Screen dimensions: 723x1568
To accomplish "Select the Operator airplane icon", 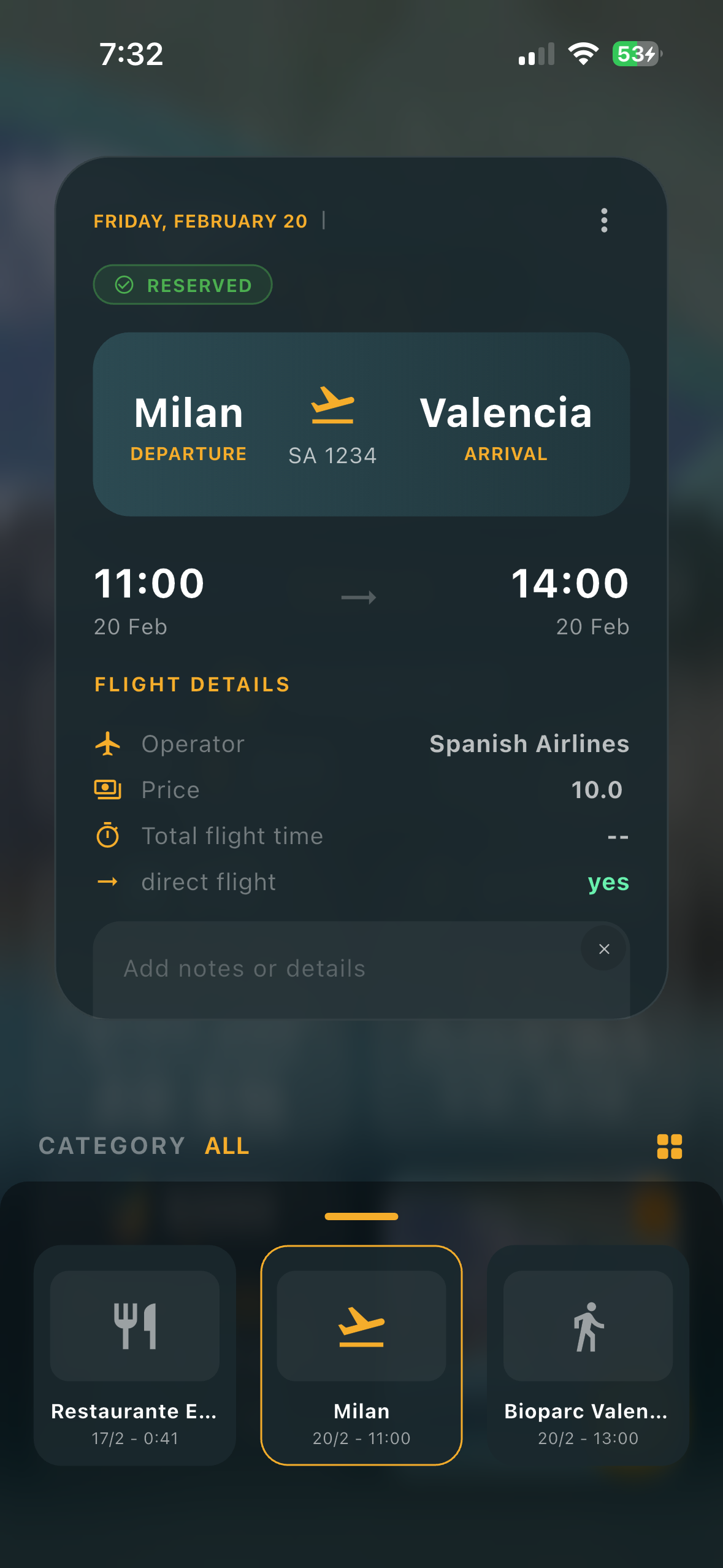I will (x=109, y=744).
